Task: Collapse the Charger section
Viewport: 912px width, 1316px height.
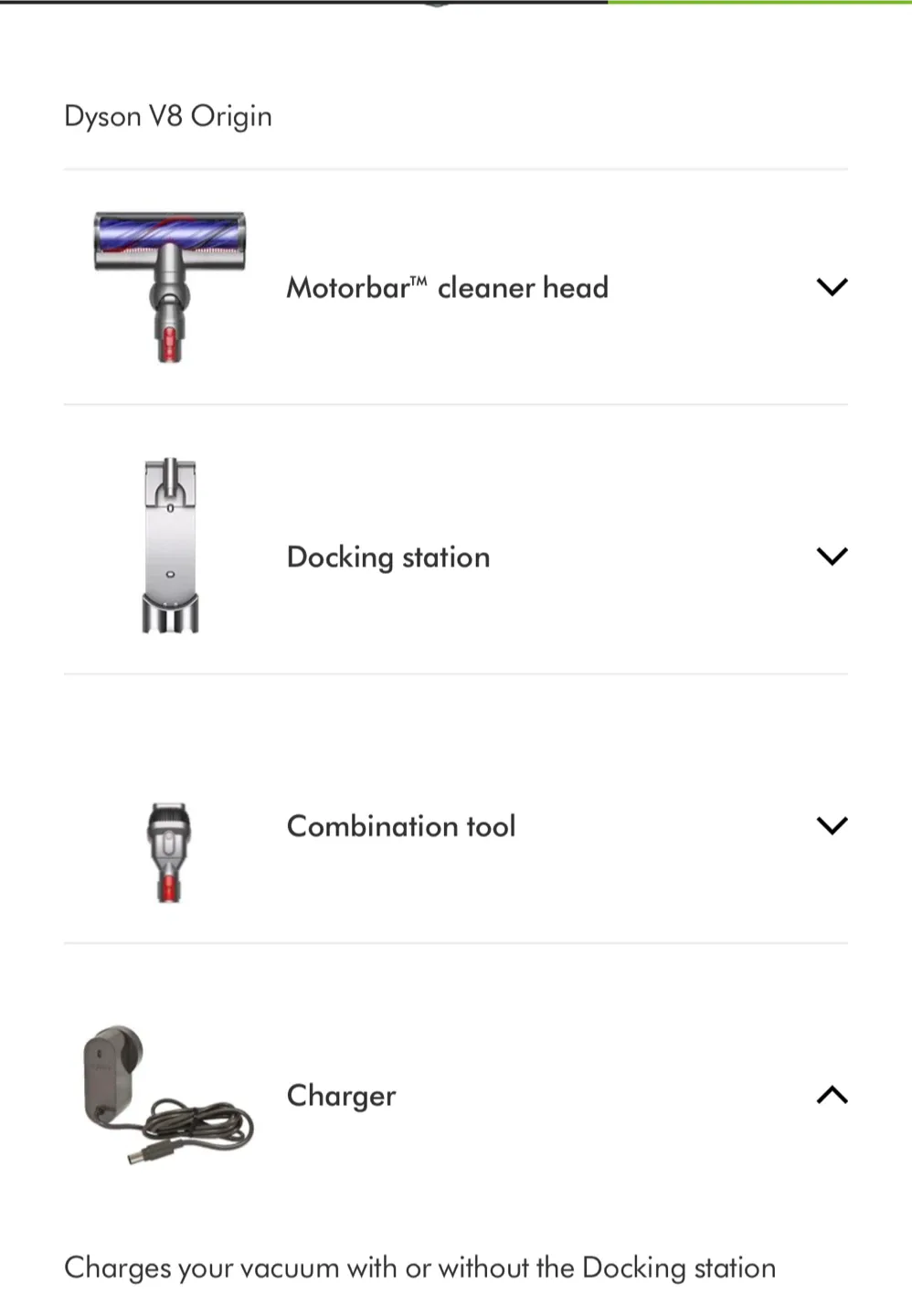Action: tap(832, 1095)
